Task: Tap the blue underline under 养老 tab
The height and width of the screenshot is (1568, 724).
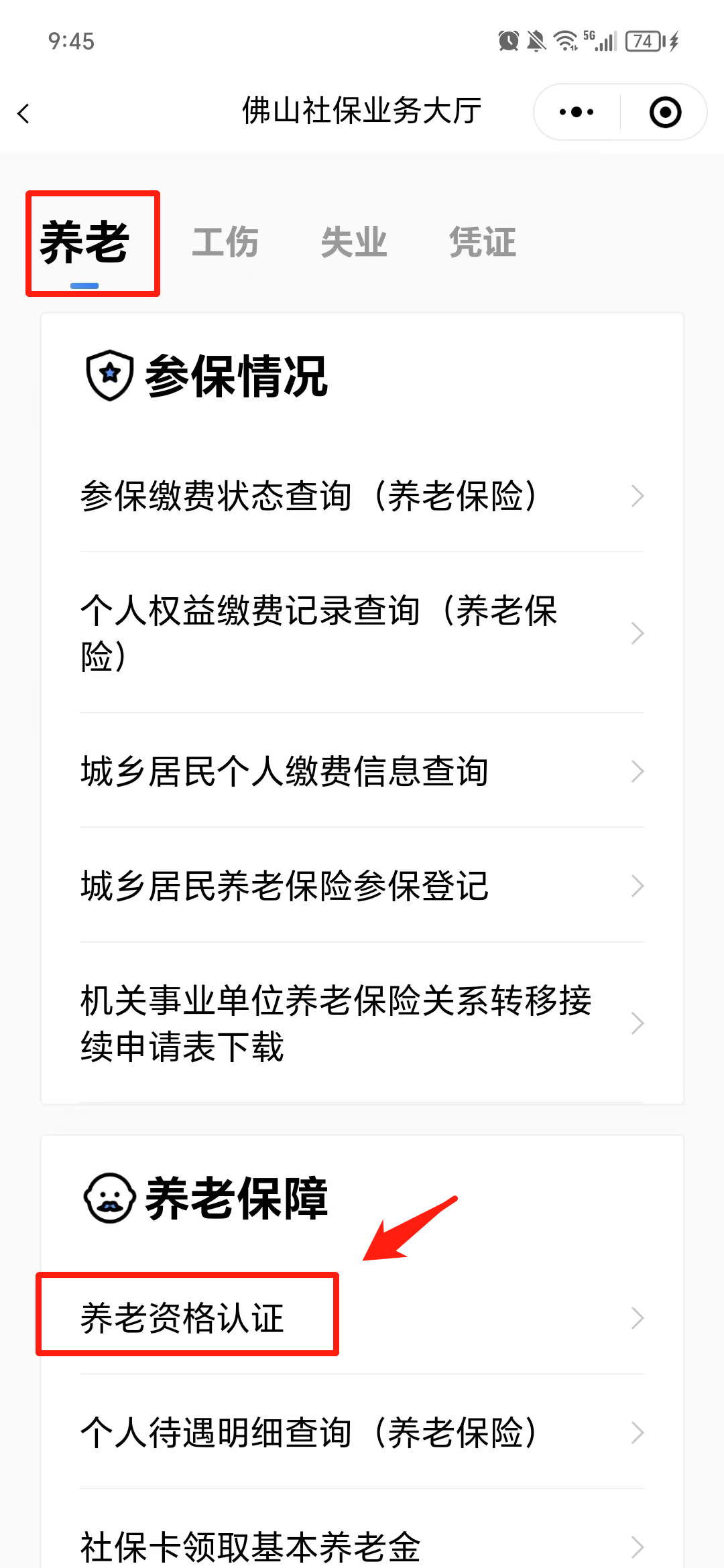Action: click(84, 286)
